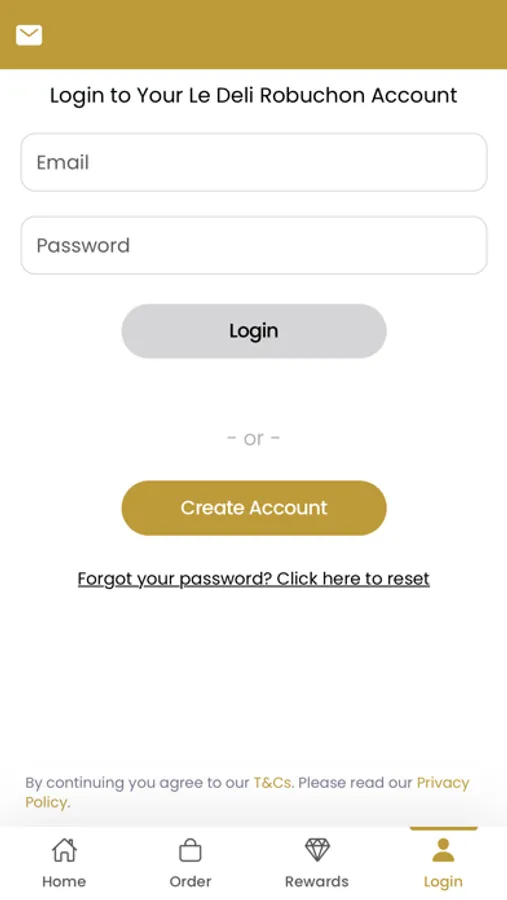Open the T&Cs link
The width and height of the screenshot is (507, 900).
coord(273,782)
